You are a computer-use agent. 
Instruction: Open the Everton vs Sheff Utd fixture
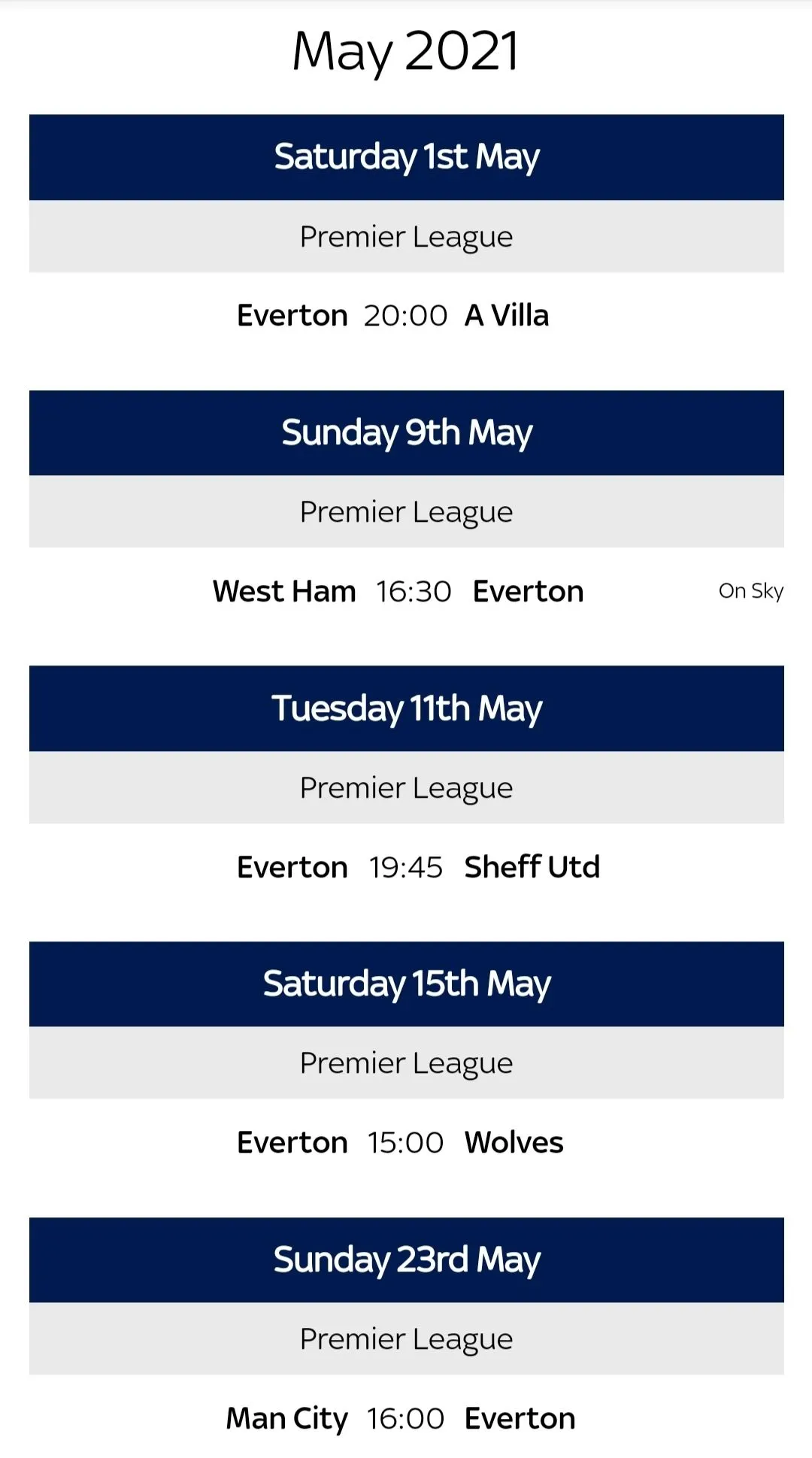click(406, 867)
